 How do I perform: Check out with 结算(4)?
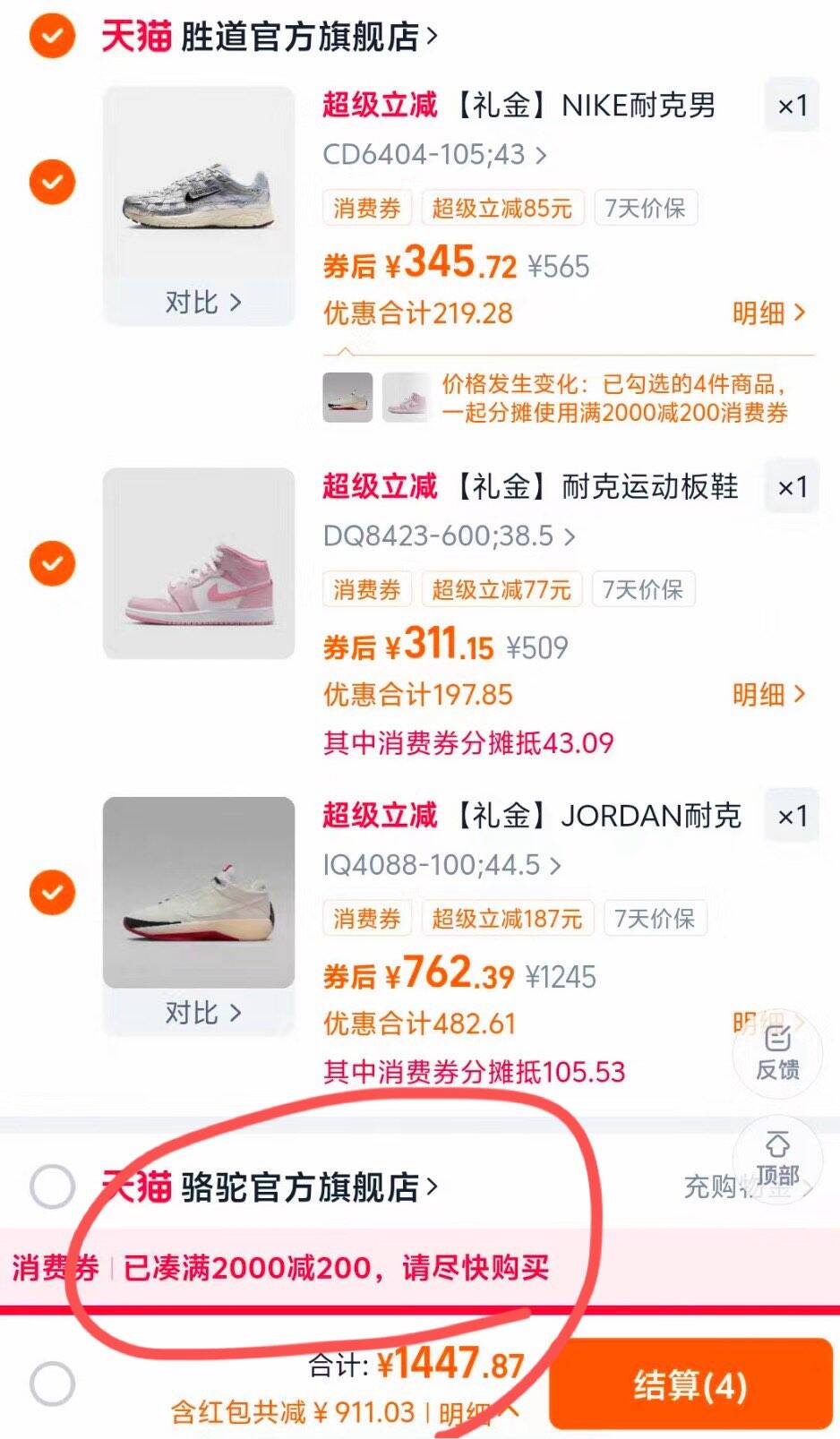pyautogui.click(x=690, y=1385)
